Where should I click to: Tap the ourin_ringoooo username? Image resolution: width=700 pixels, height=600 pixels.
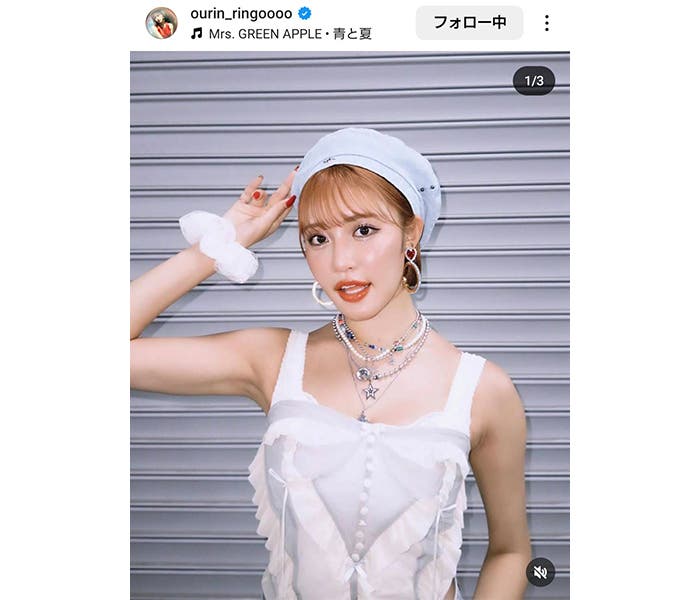(241, 13)
